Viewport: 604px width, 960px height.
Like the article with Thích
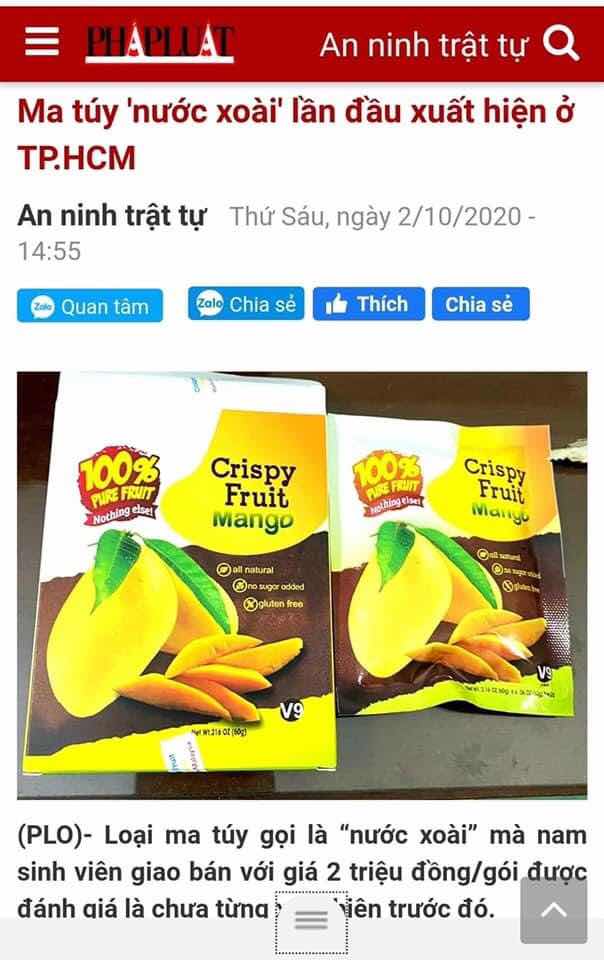point(368,305)
